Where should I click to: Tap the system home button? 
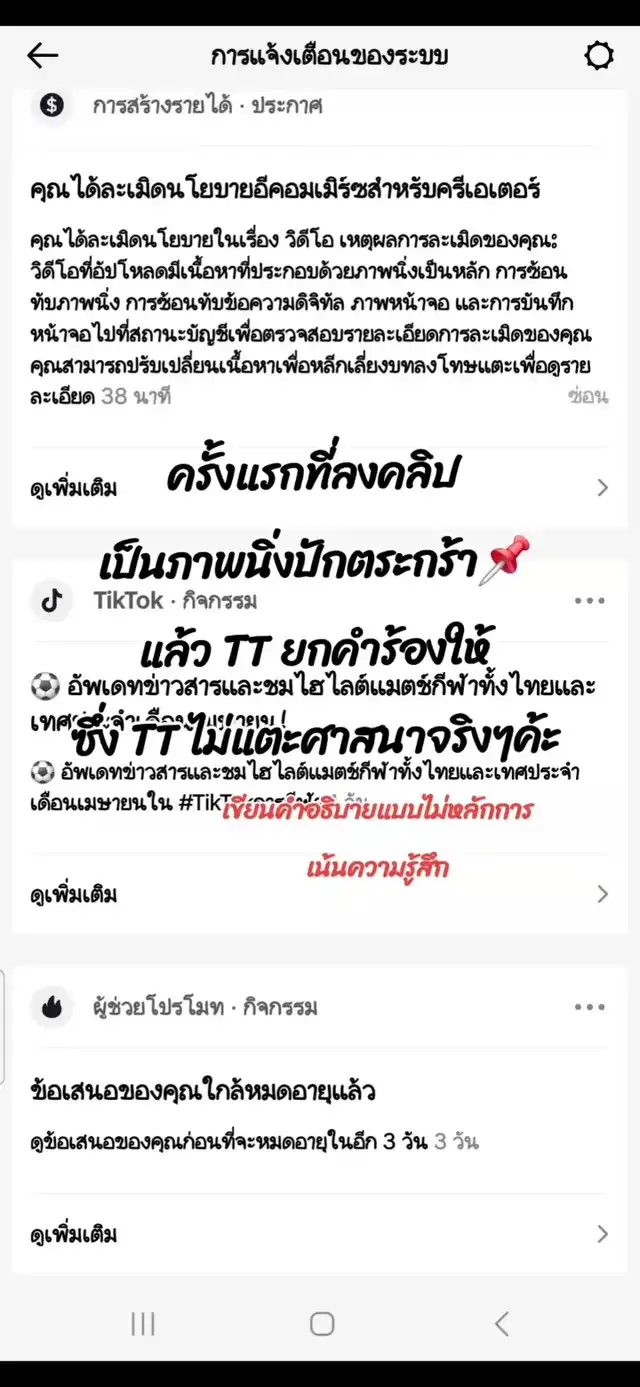coord(321,1324)
